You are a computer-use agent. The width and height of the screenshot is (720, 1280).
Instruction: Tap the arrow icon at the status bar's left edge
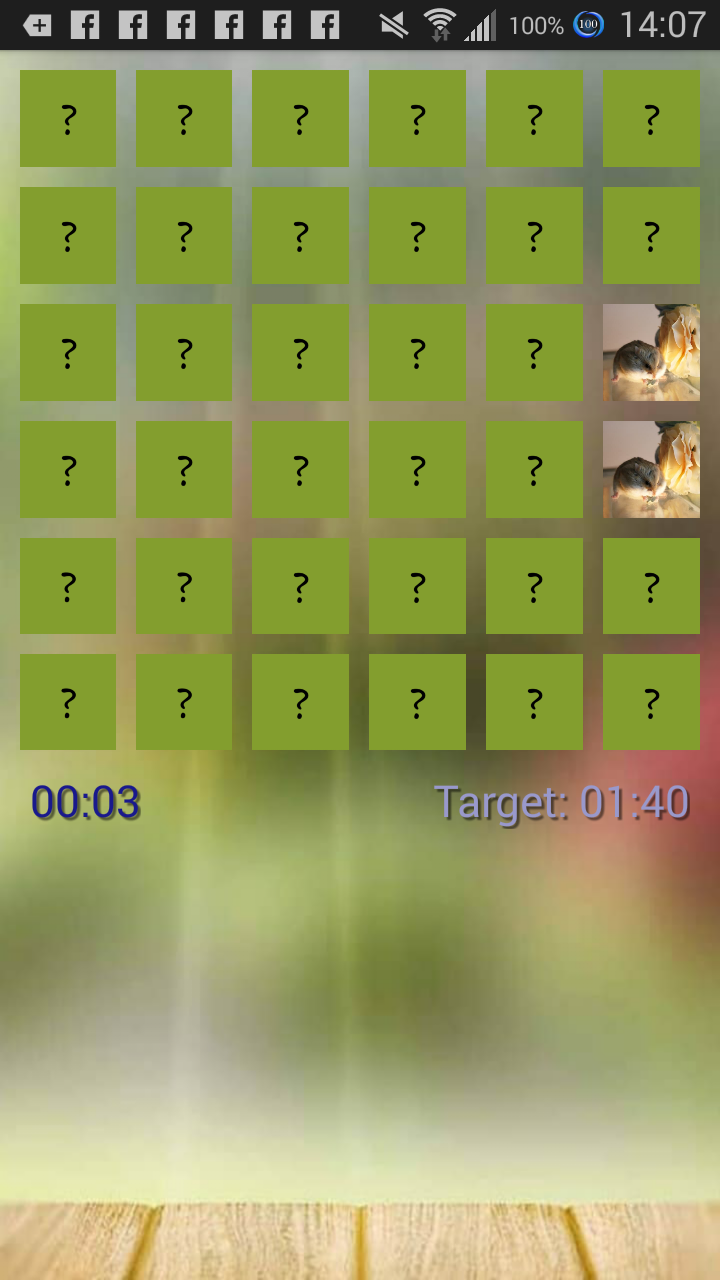[x=37, y=24]
